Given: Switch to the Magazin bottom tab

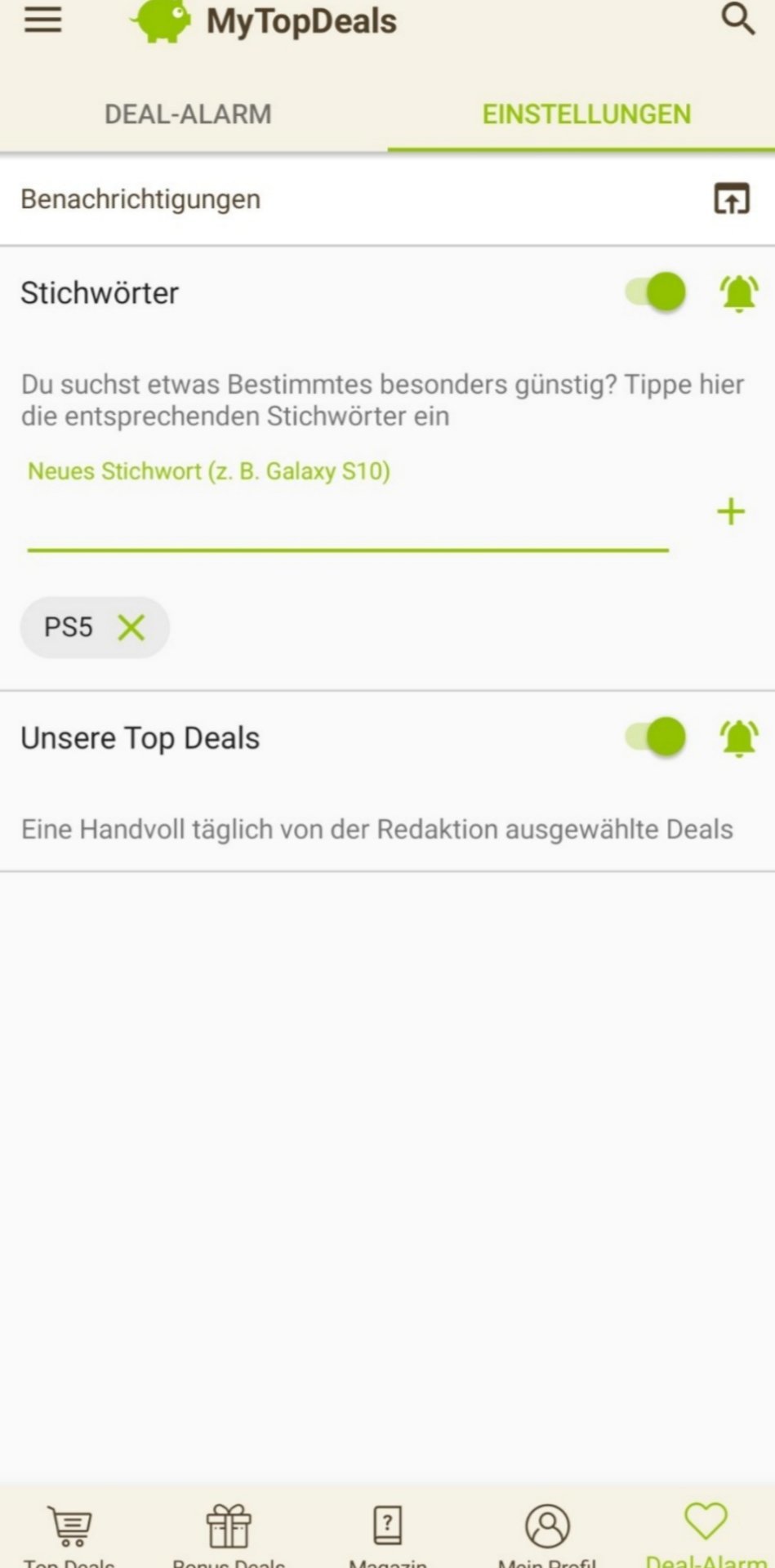Looking at the screenshot, I should (388, 1535).
